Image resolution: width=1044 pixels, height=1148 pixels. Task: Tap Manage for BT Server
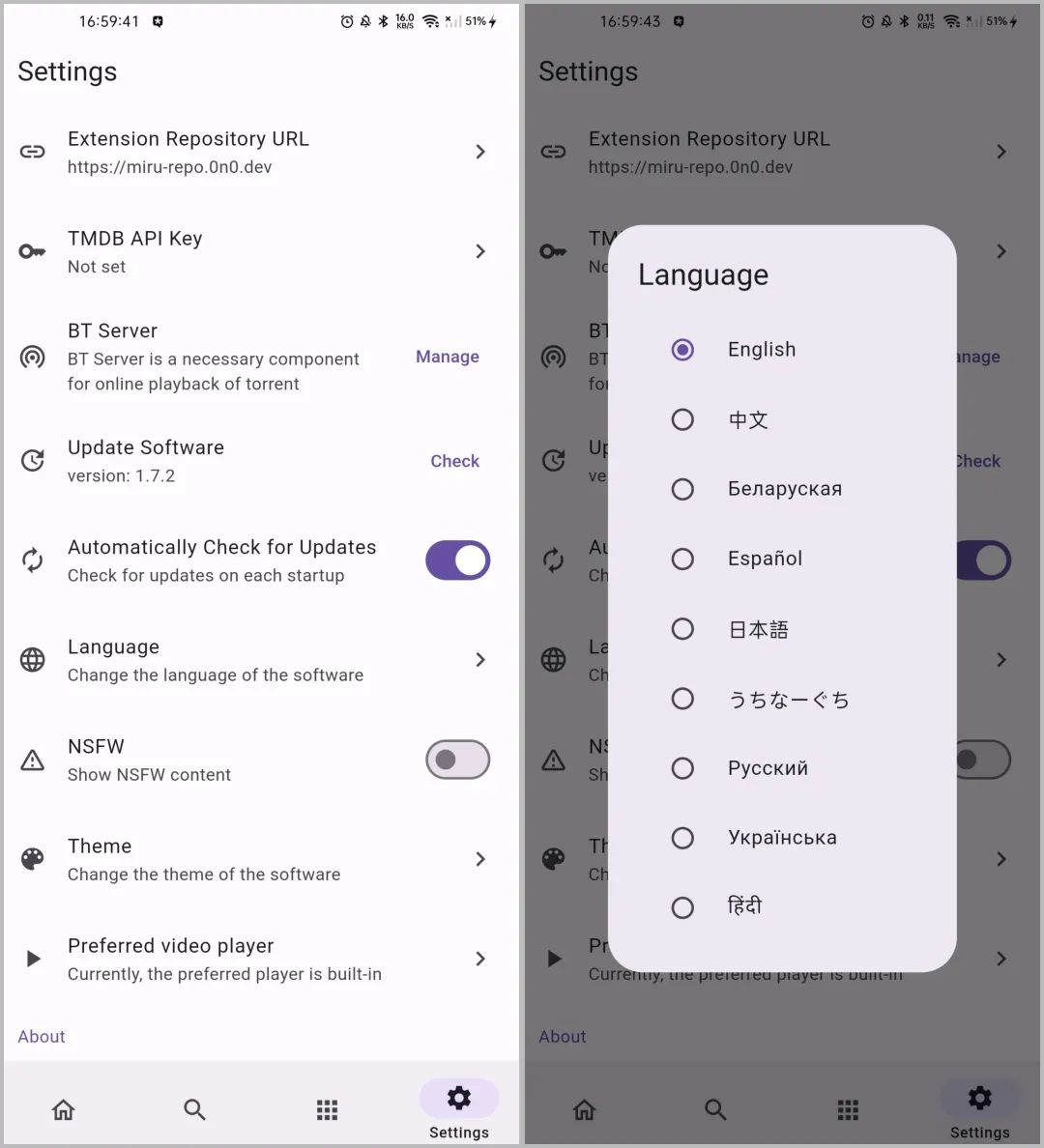pos(447,357)
